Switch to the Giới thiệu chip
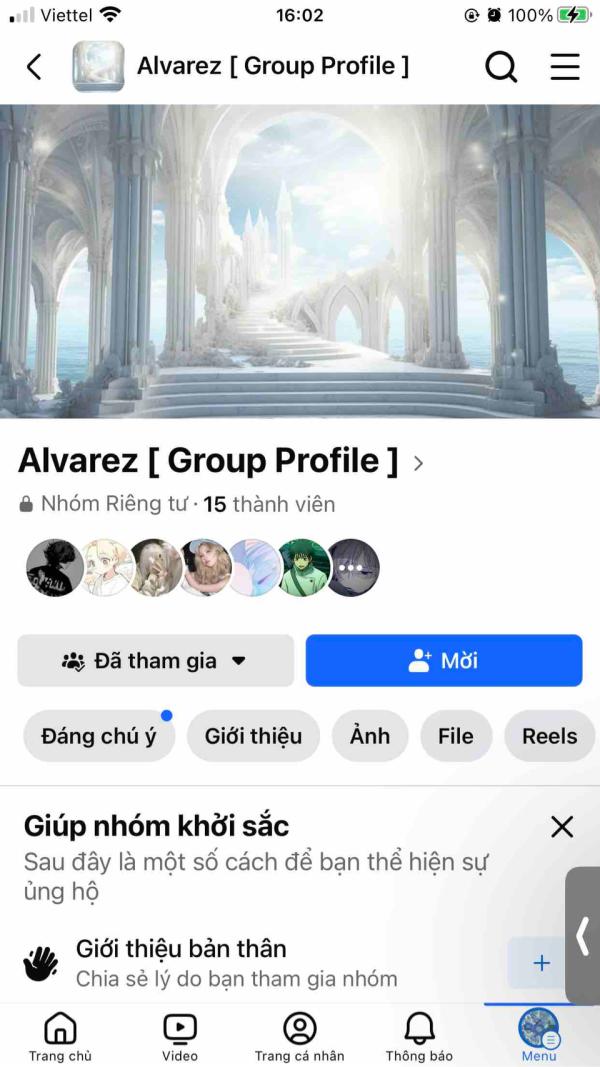Image resolution: width=600 pixels, height=1067 pixels. (253, 737)
